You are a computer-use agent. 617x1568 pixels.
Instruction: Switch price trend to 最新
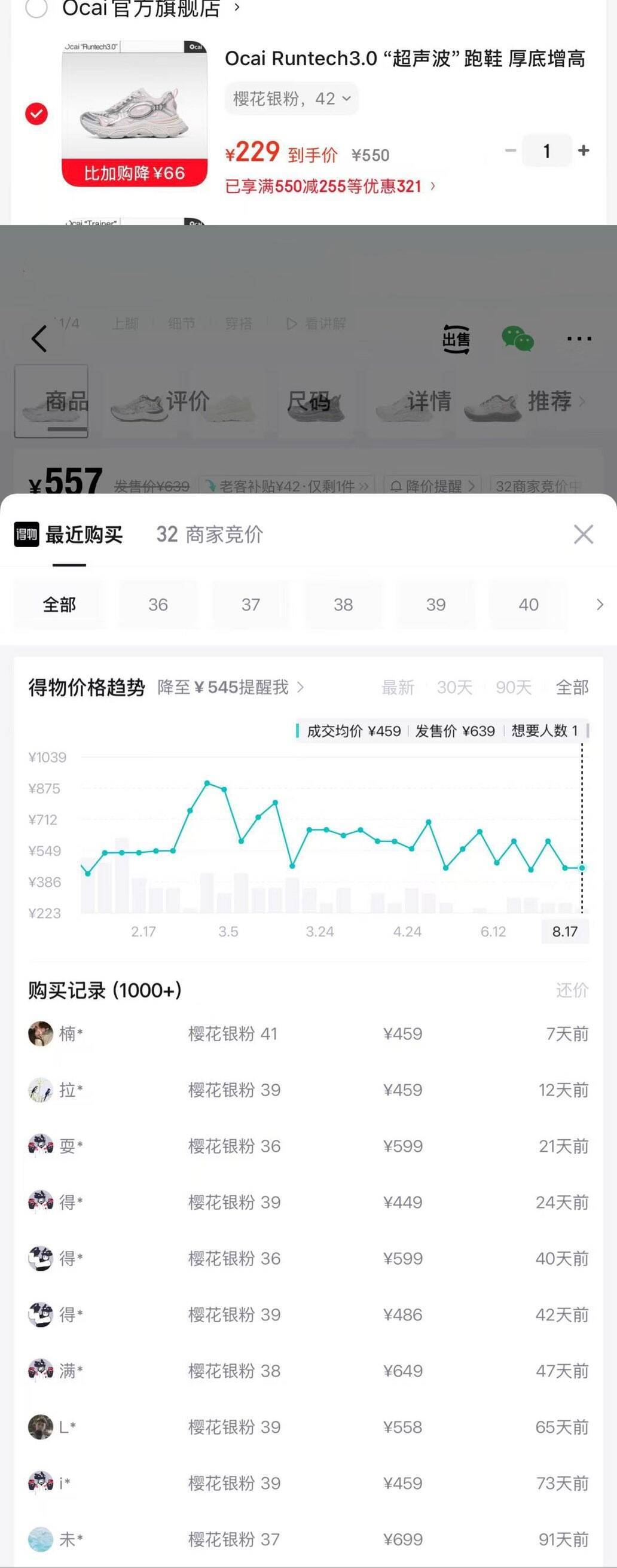click(x=398, y=687)
